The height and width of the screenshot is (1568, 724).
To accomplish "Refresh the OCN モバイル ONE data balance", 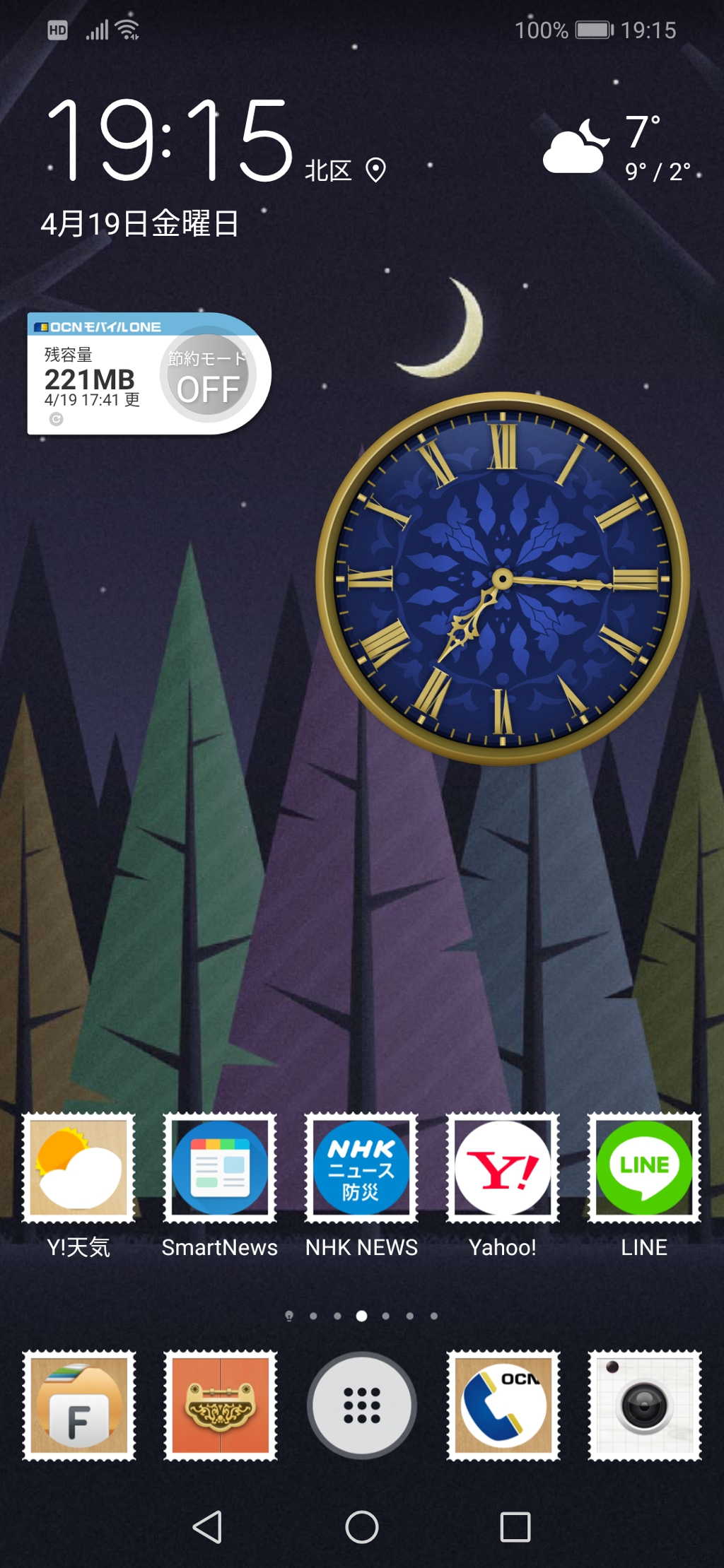I will 57,420.
